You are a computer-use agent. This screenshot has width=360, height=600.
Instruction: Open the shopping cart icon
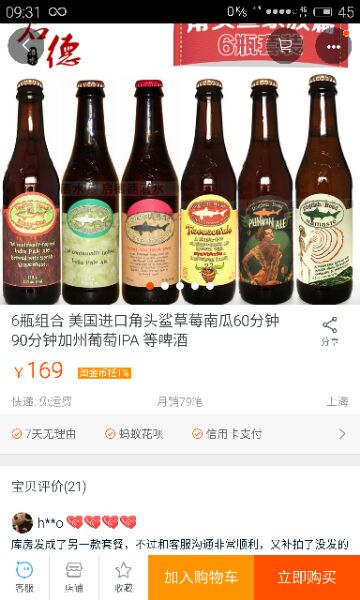point(285,47)
